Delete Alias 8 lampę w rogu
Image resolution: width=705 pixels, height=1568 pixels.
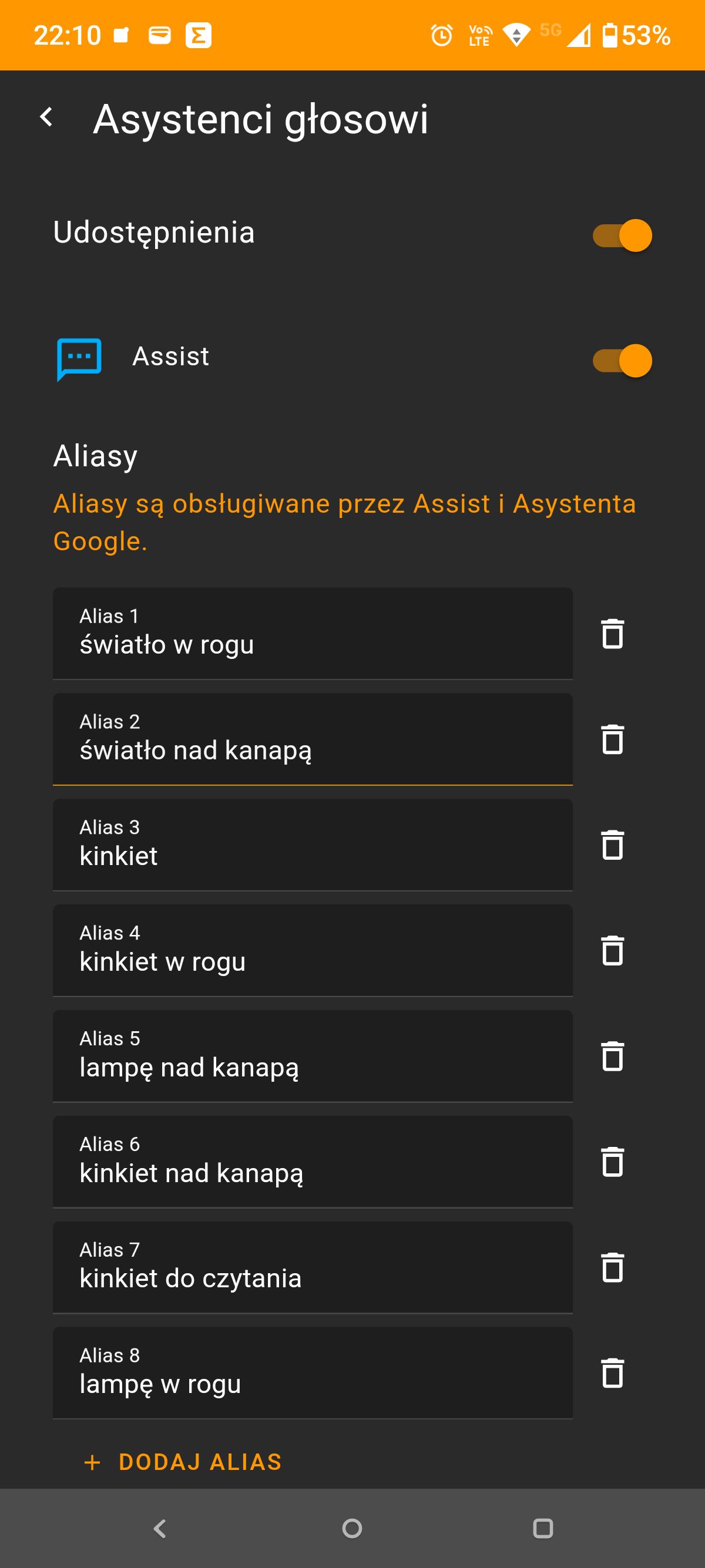pos(612,1372)
